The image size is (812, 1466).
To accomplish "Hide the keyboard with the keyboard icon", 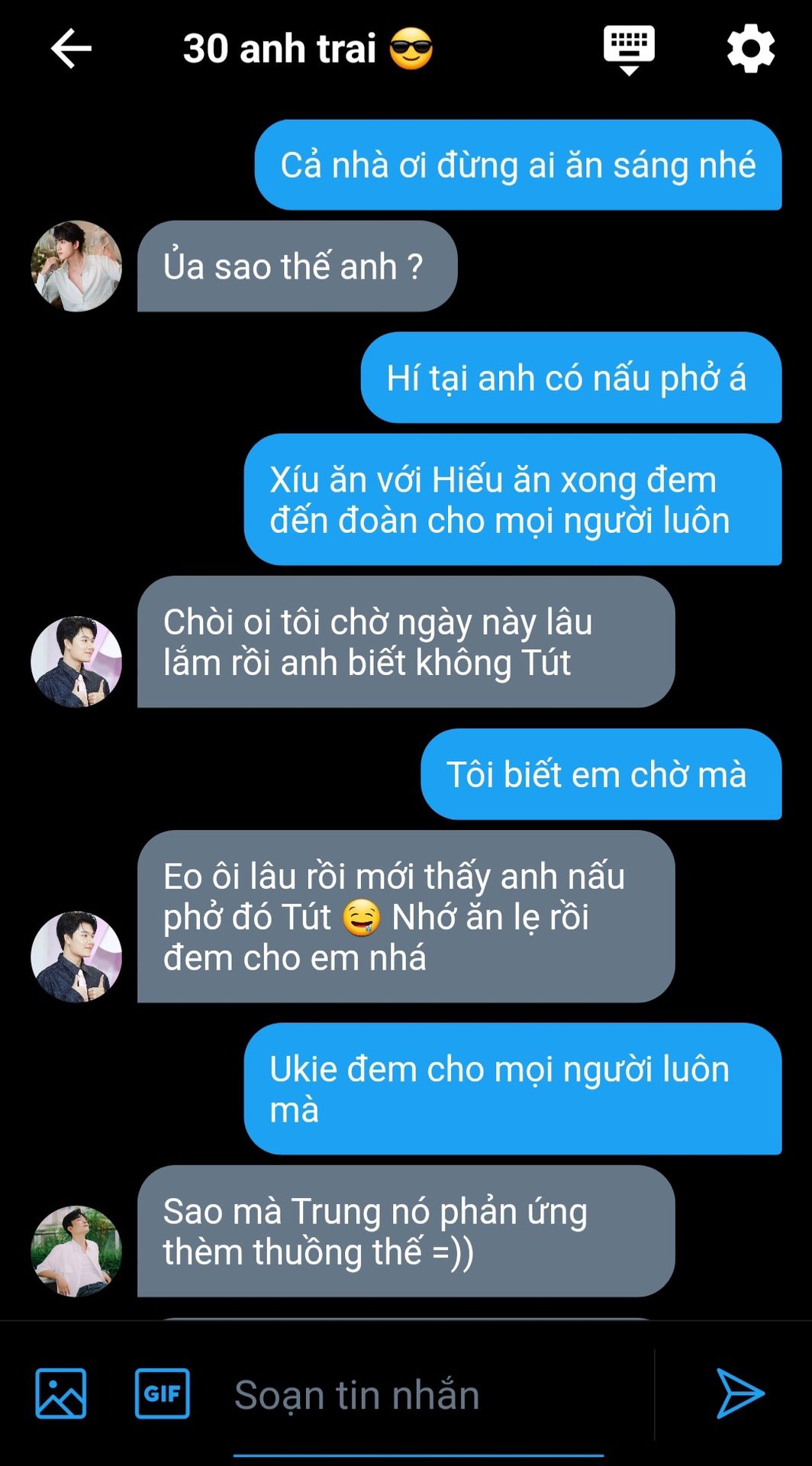I will coord(629,49).
